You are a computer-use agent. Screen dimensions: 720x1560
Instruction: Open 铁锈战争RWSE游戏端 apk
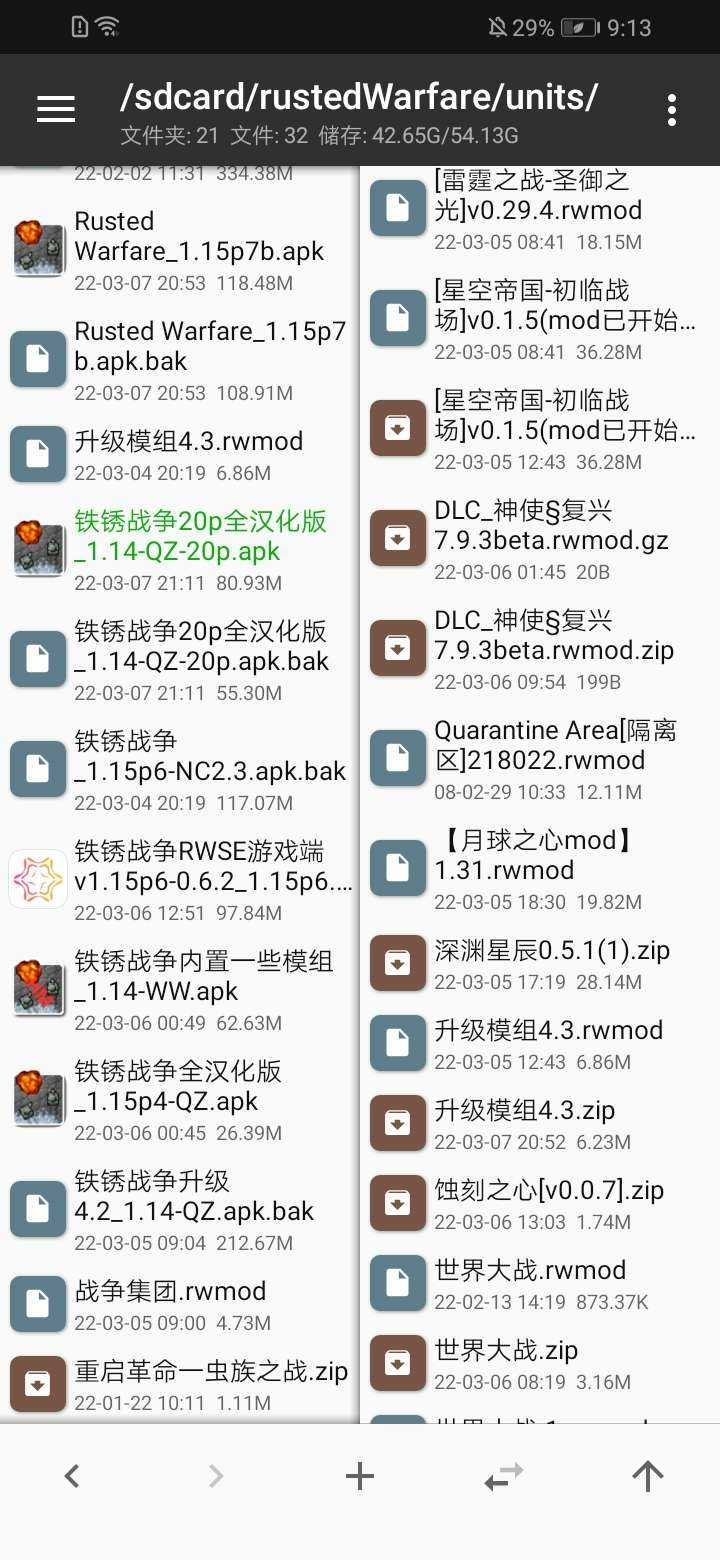point(198,879)
